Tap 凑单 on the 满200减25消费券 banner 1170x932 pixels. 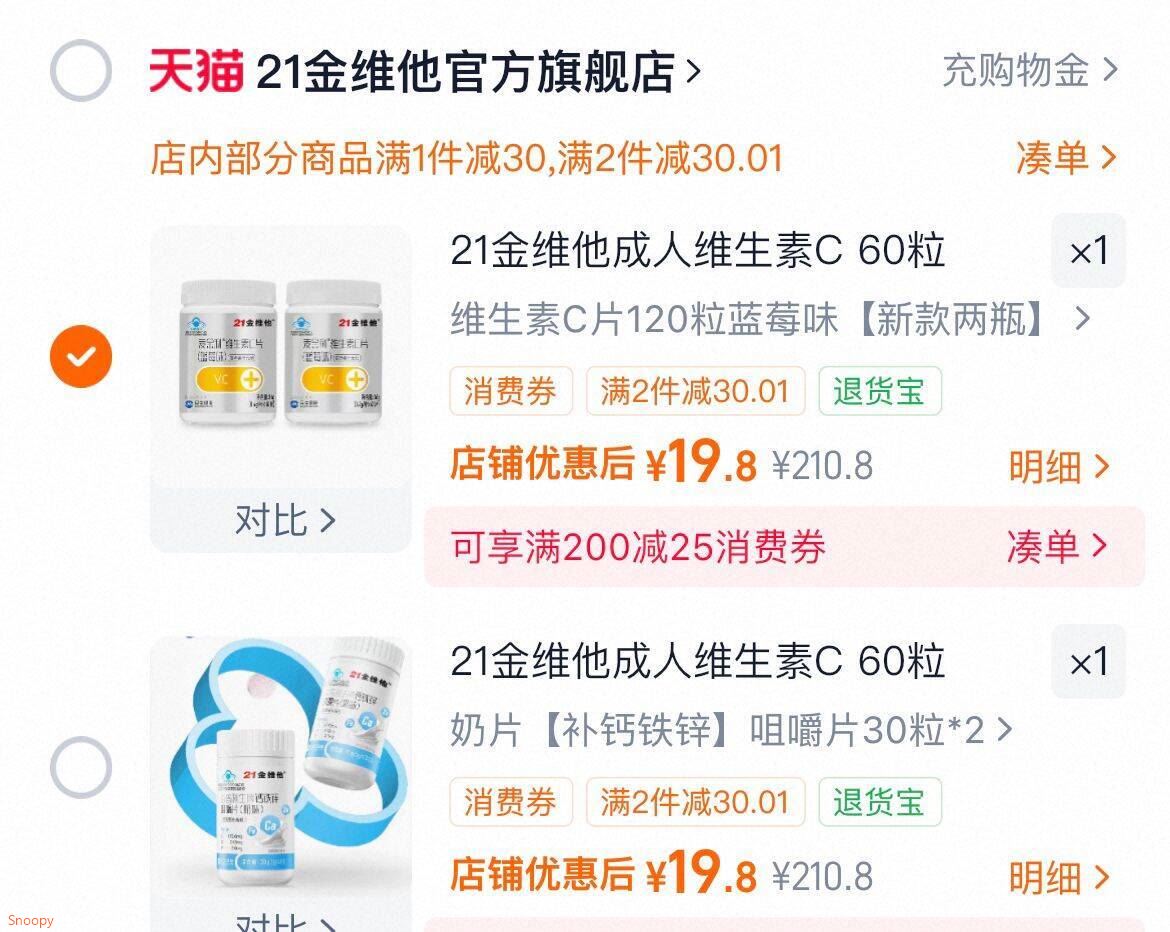point(1058,546)
